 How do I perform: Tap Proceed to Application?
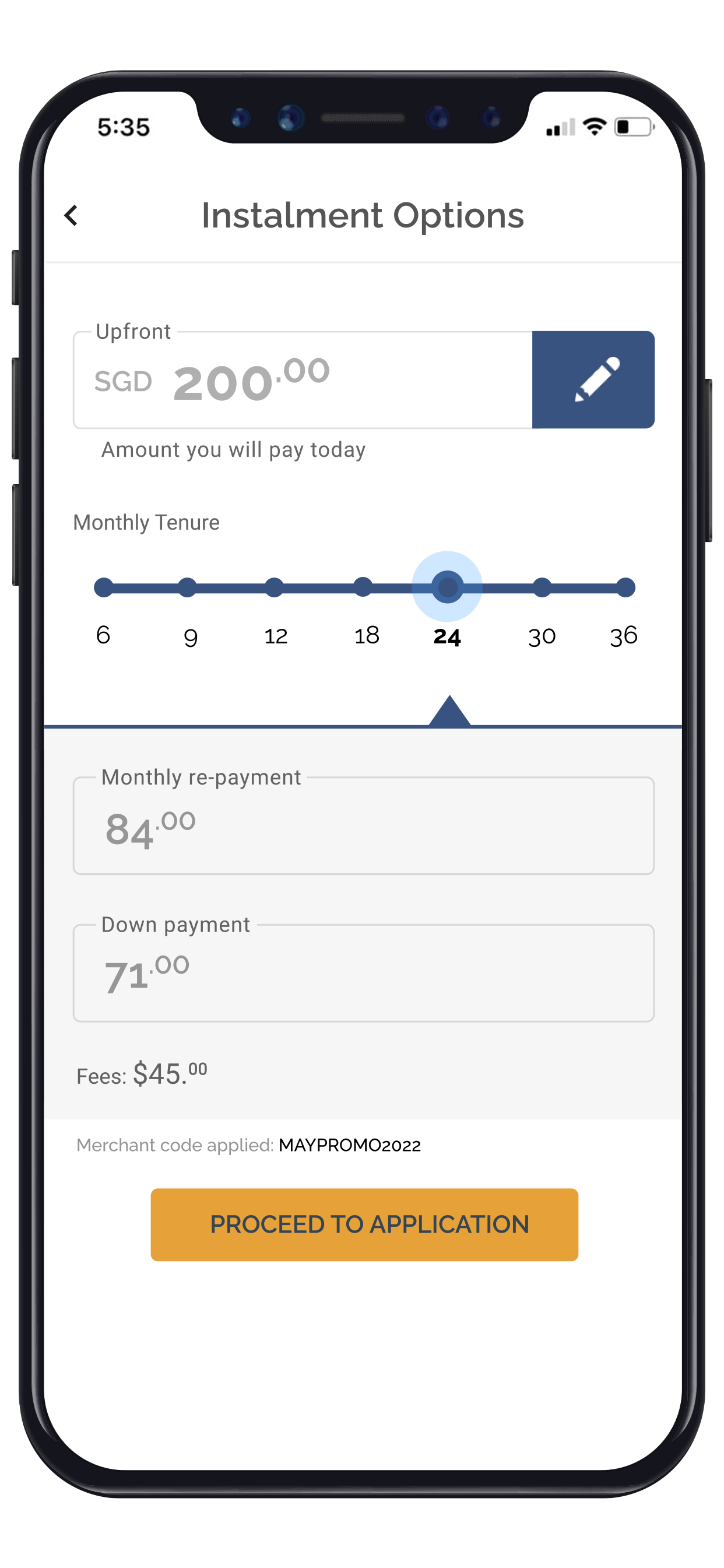364,1224
